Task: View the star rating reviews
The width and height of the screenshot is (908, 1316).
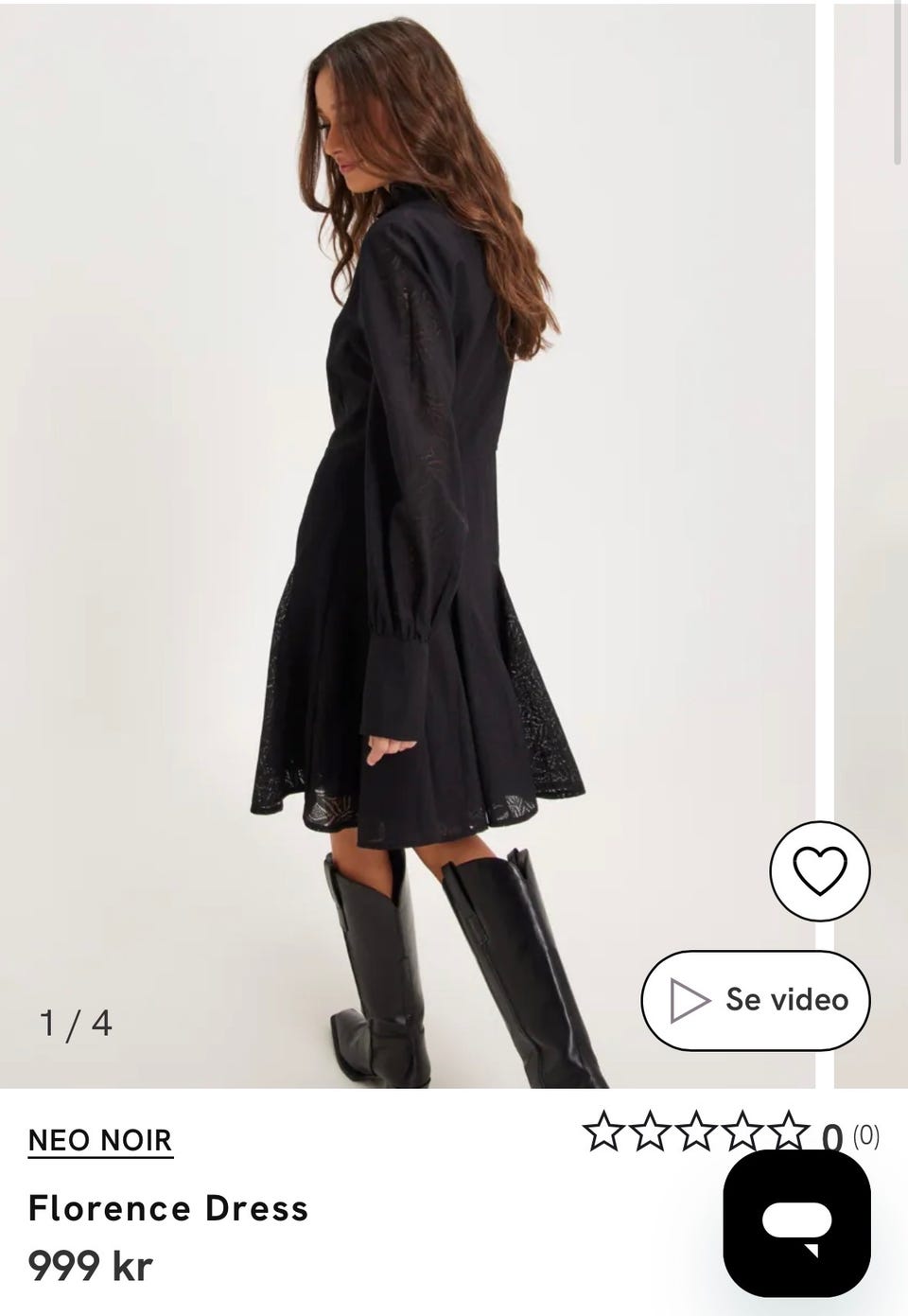Action: pyautogui.click(x=696, y=1132)
